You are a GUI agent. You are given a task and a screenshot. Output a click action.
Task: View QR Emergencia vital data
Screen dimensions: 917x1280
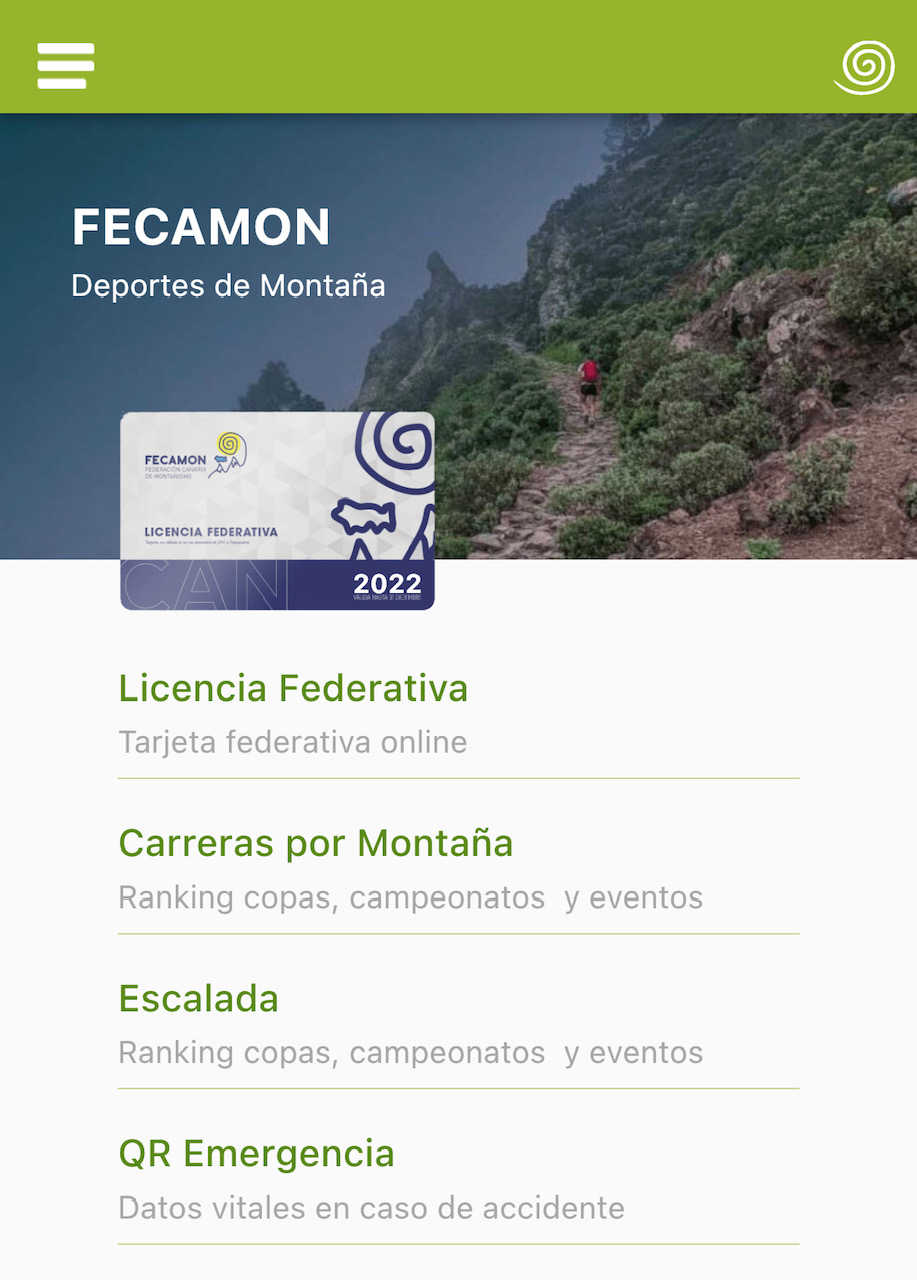pos(458,1179)
